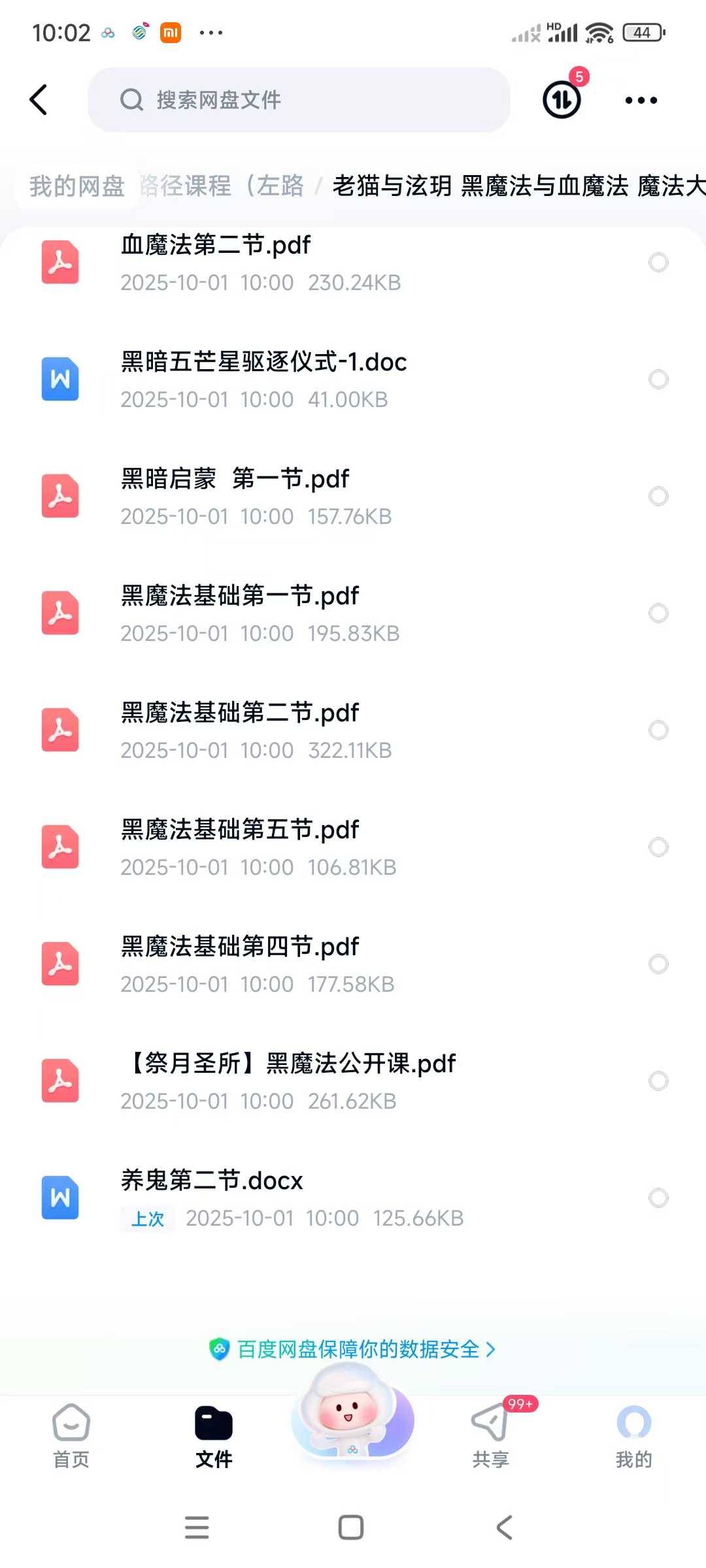Go back using the top-left arrow
This screenshot has width=706, height=1568.
point(39,100)
